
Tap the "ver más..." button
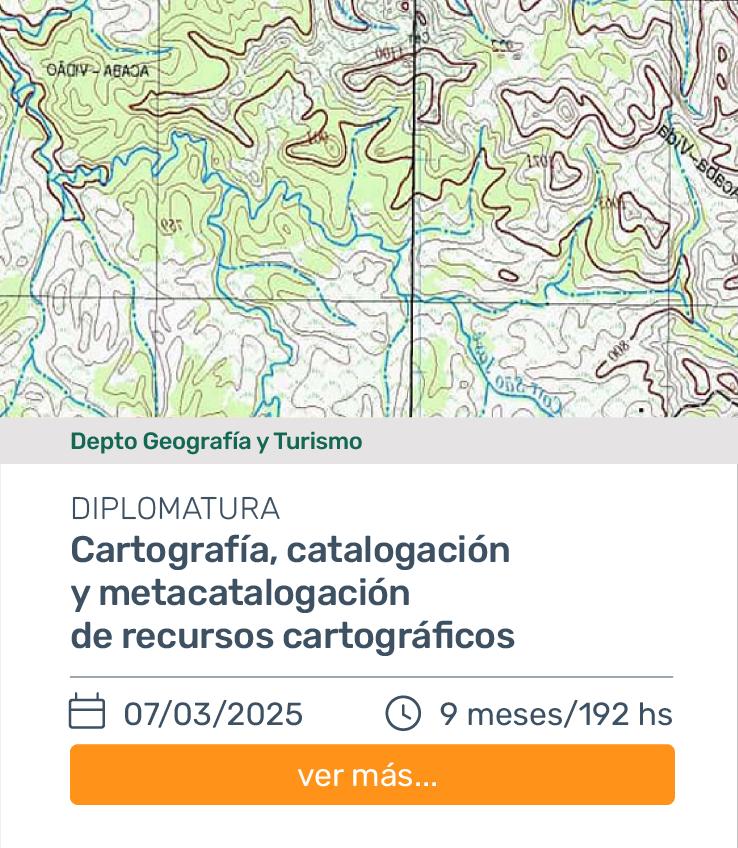click(372, 775)
